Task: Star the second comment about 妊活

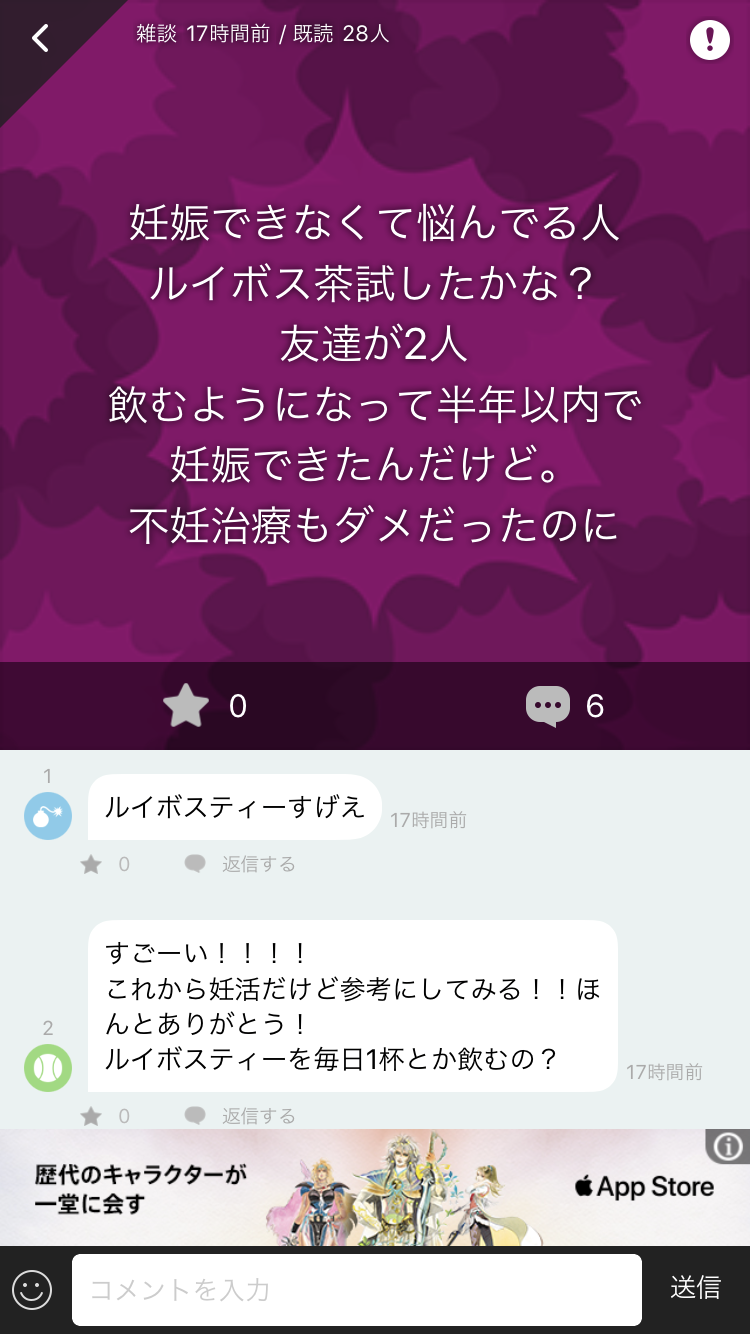Action: pyautogui.click(x=91, y=1115)
